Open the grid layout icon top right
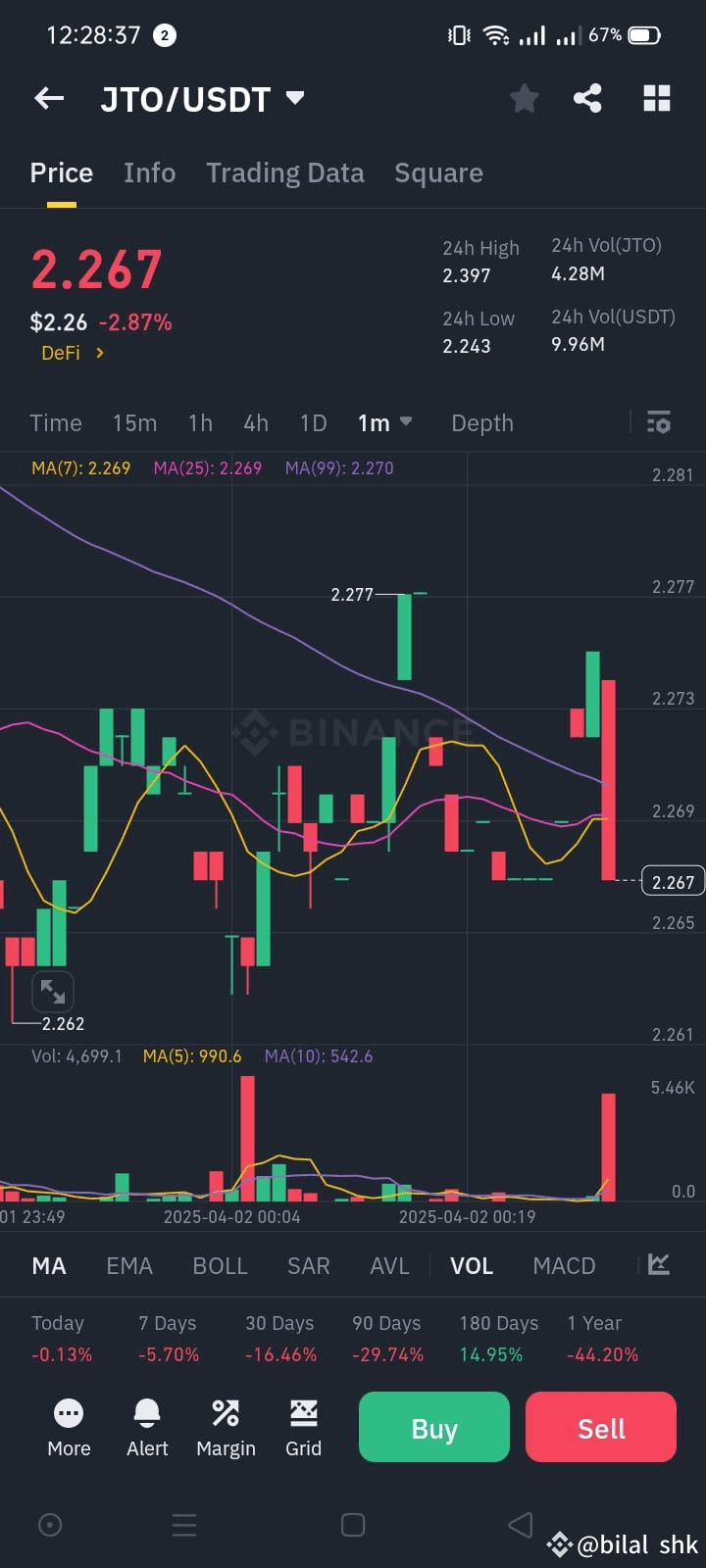This screenshot has height=1568, width=706. click(x=655, y=98)
